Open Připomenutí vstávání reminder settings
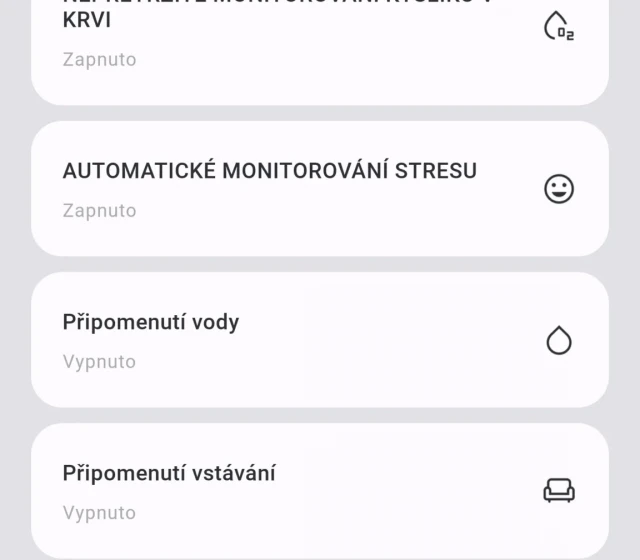 (320, 490)
